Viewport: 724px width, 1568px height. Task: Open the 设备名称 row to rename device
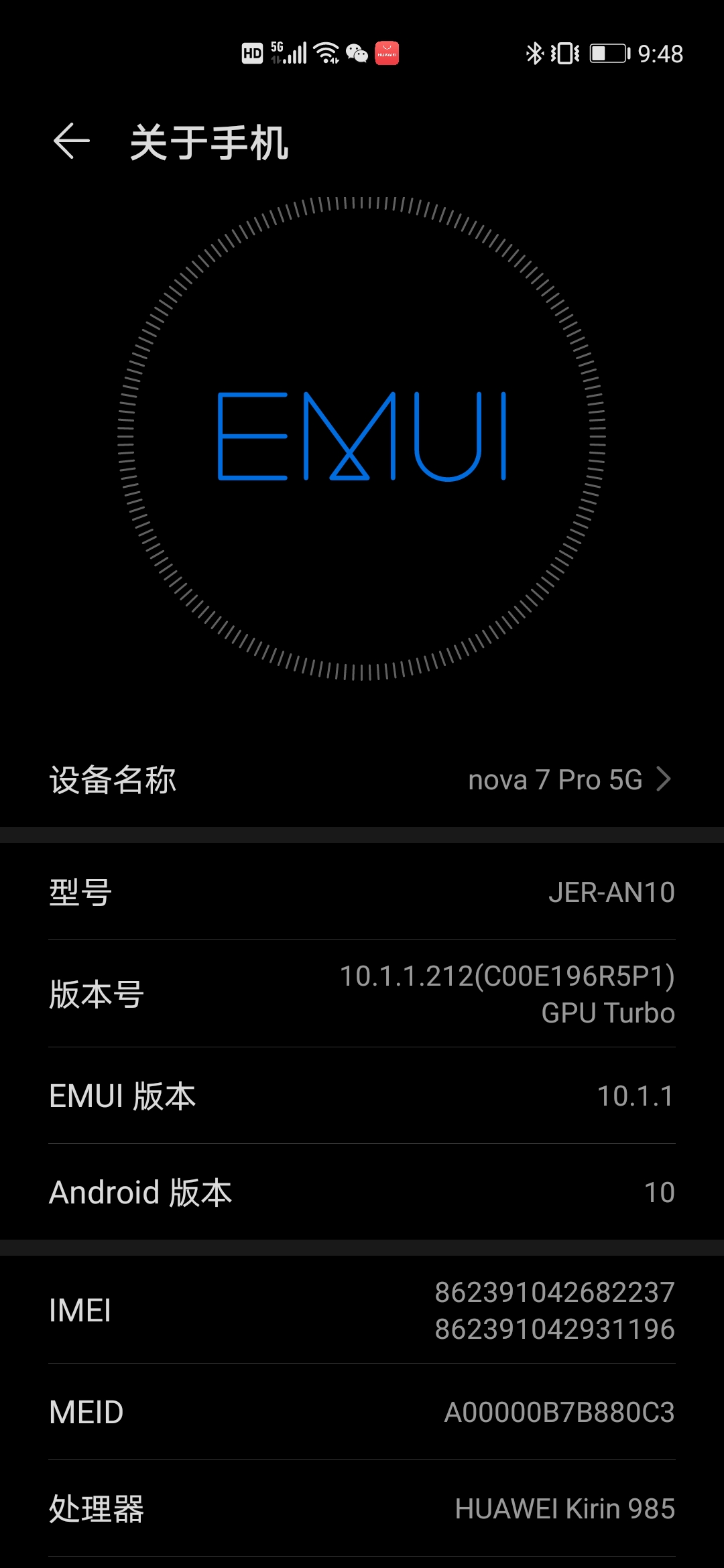[362, 780]
